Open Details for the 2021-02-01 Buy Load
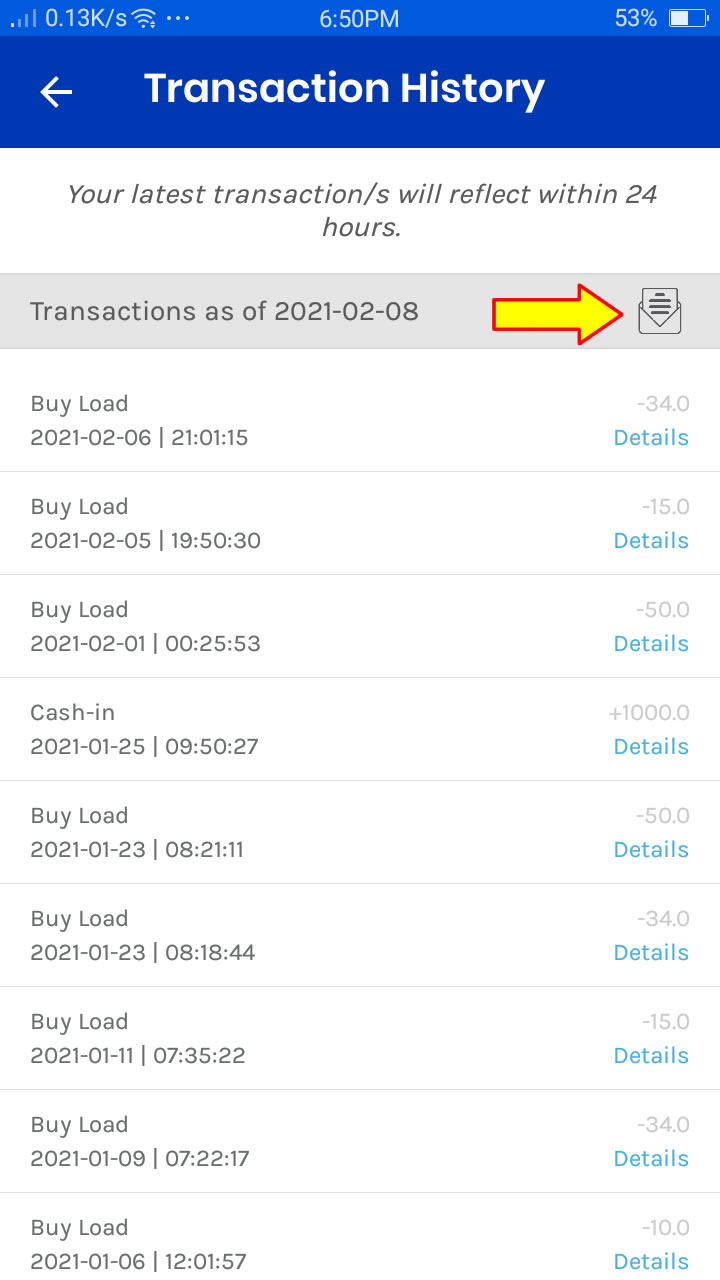Screen dimensions: 720x1280 tap(651, 643)
